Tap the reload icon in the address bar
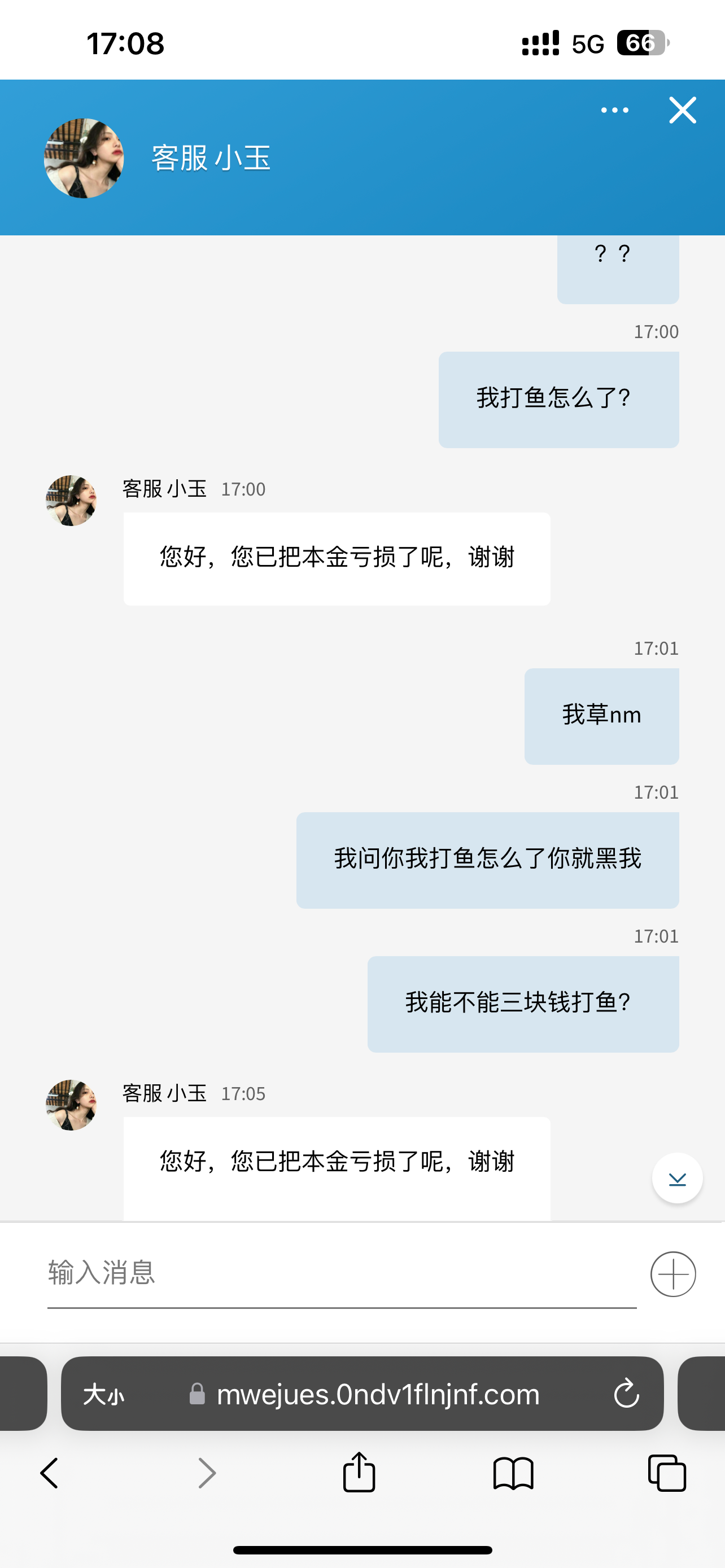 pos(626,1396)
